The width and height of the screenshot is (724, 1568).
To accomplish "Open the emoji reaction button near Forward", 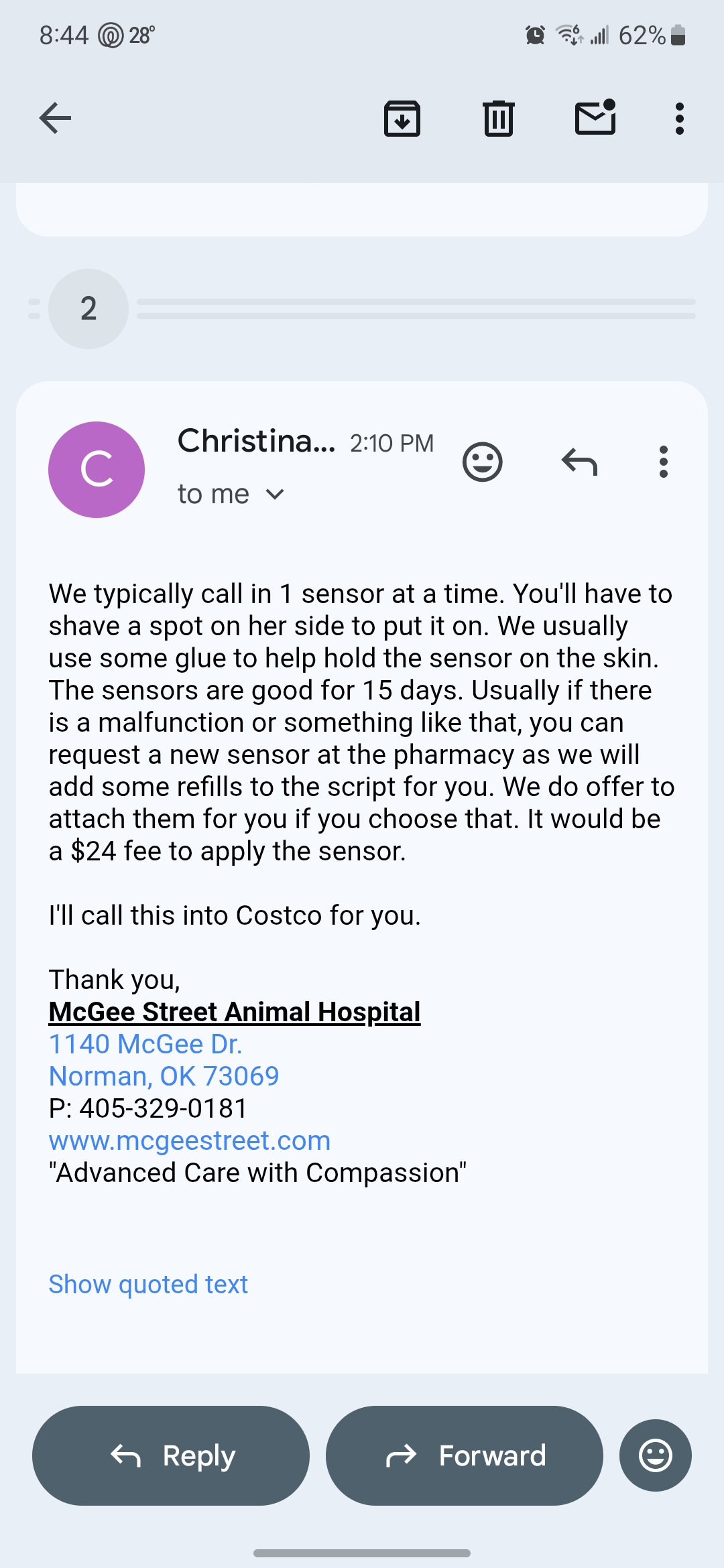I will coord(655,1455).
